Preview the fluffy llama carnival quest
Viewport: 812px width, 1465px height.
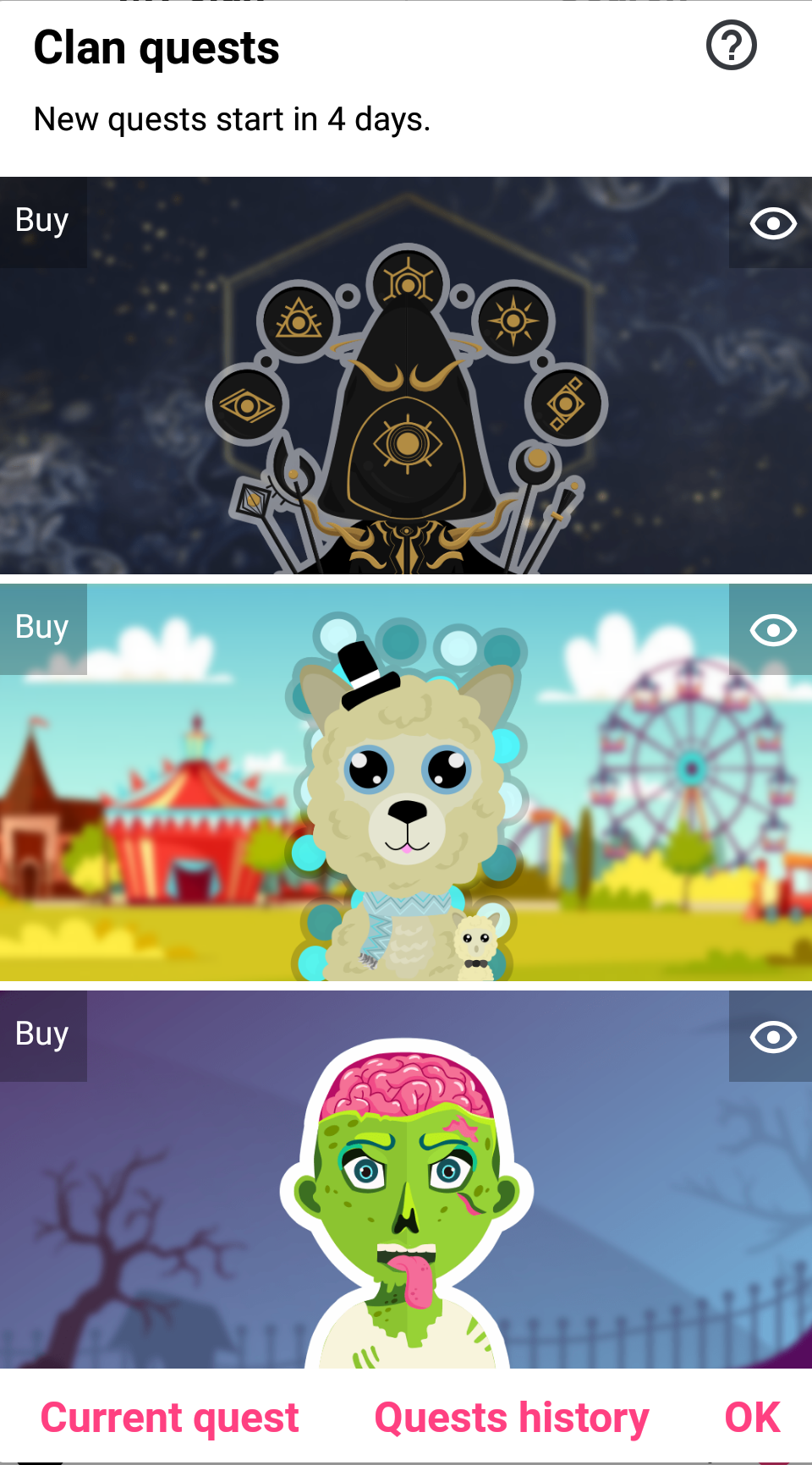point(772,630)
